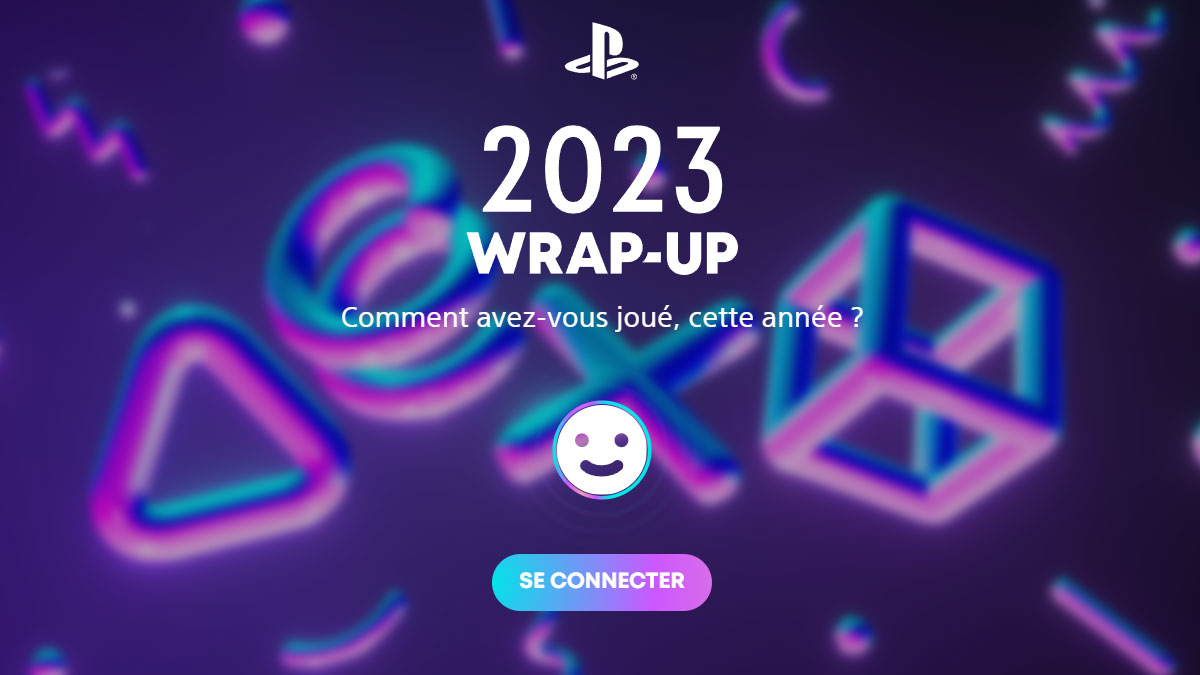Tap the SE CONNECTER button
The image size is (1200, 675).
point(601,581)
